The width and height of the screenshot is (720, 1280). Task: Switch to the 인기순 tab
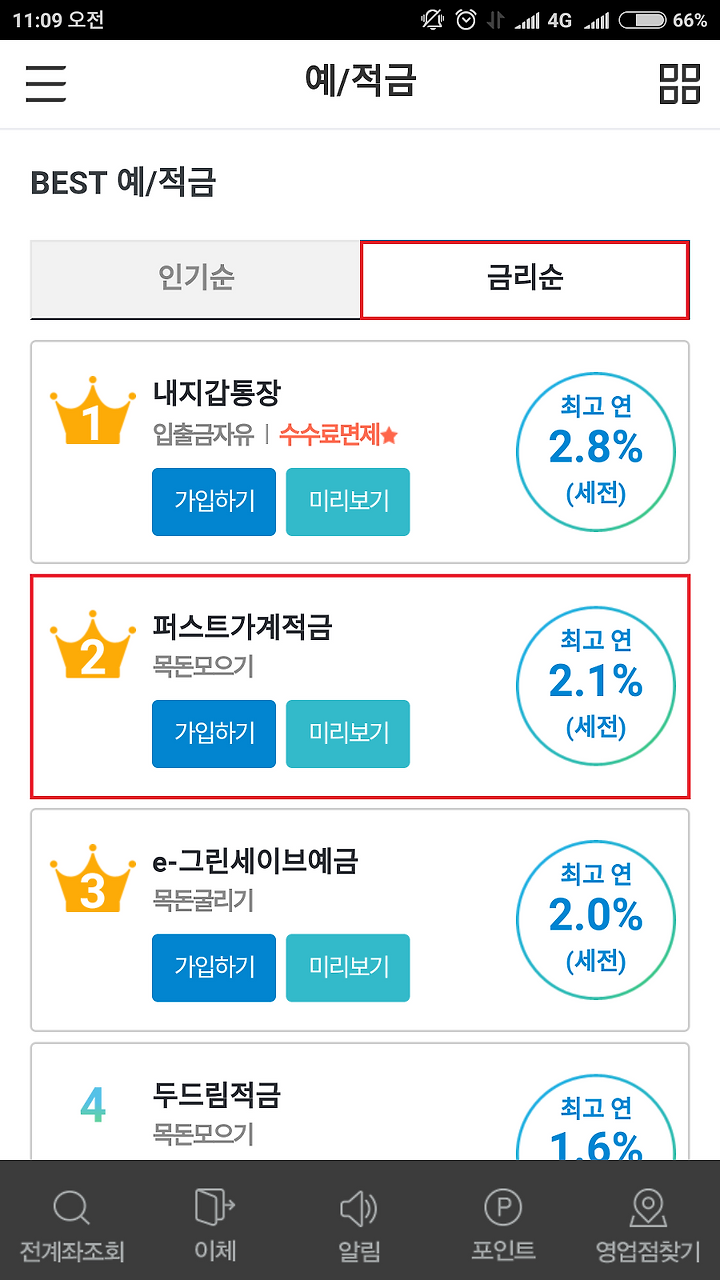click(x=196, y=277)
